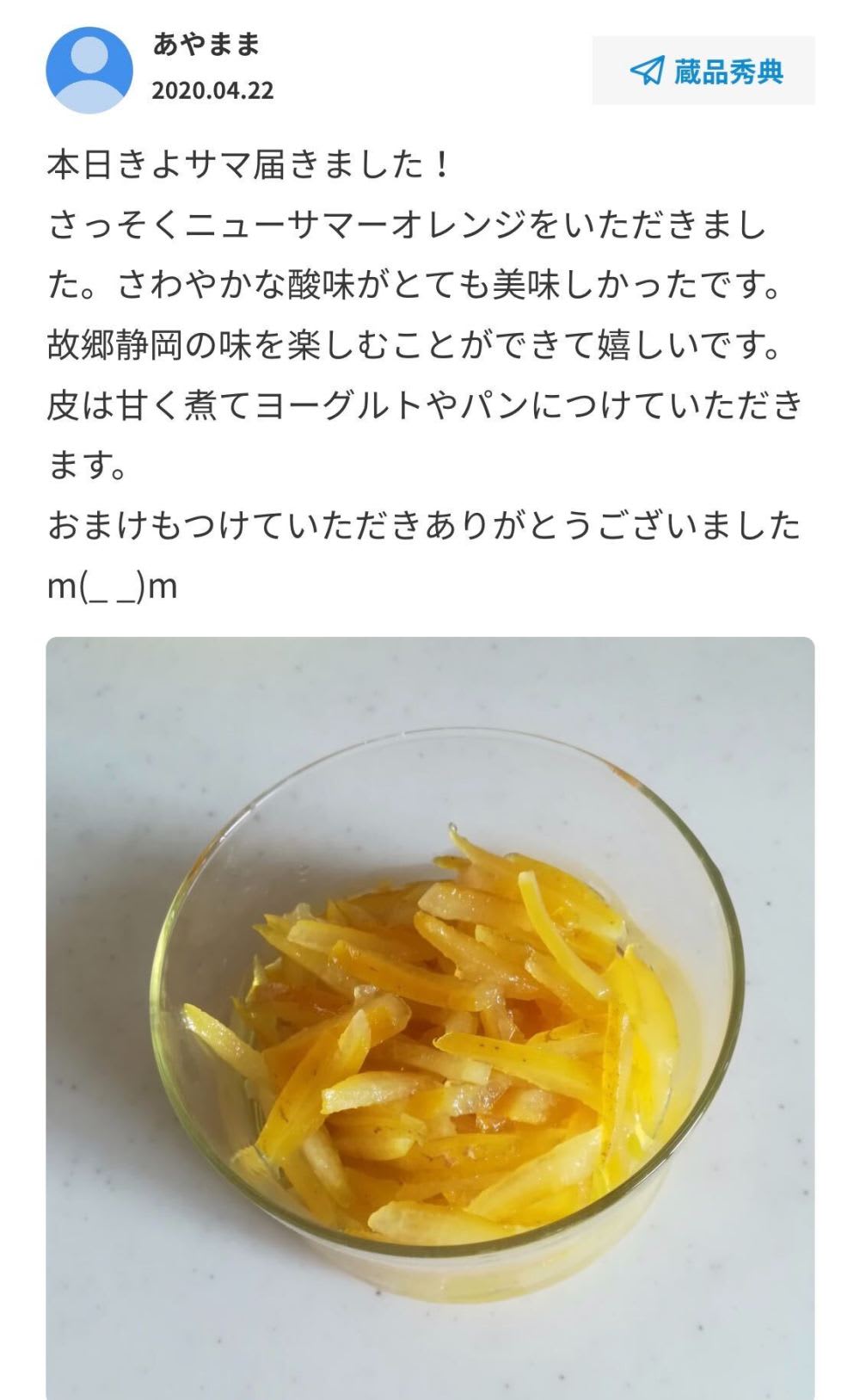Open あやまま's profile avatar
The image size is (860, 1400).
coord(89,71)
